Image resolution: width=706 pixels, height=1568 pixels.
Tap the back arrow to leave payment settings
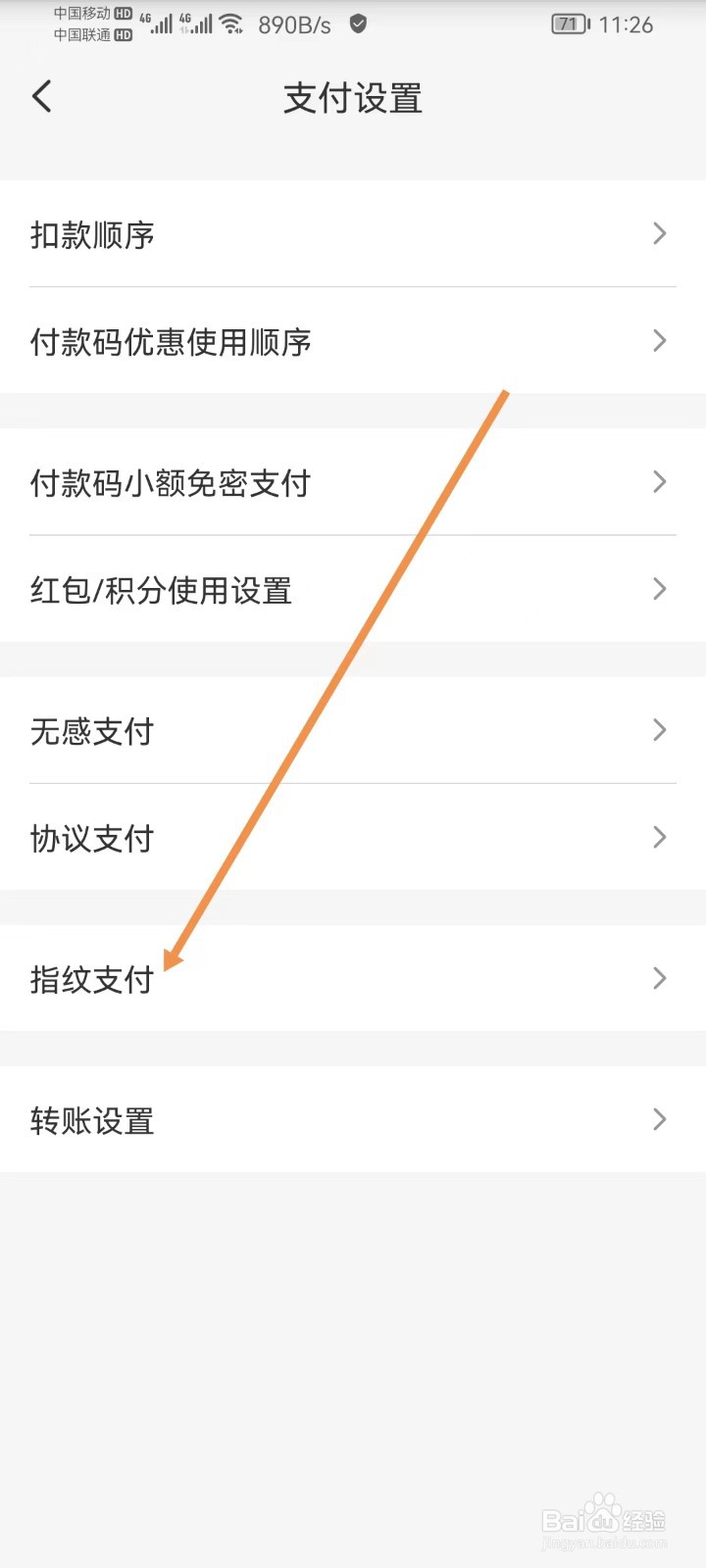(x=41, y=96)
